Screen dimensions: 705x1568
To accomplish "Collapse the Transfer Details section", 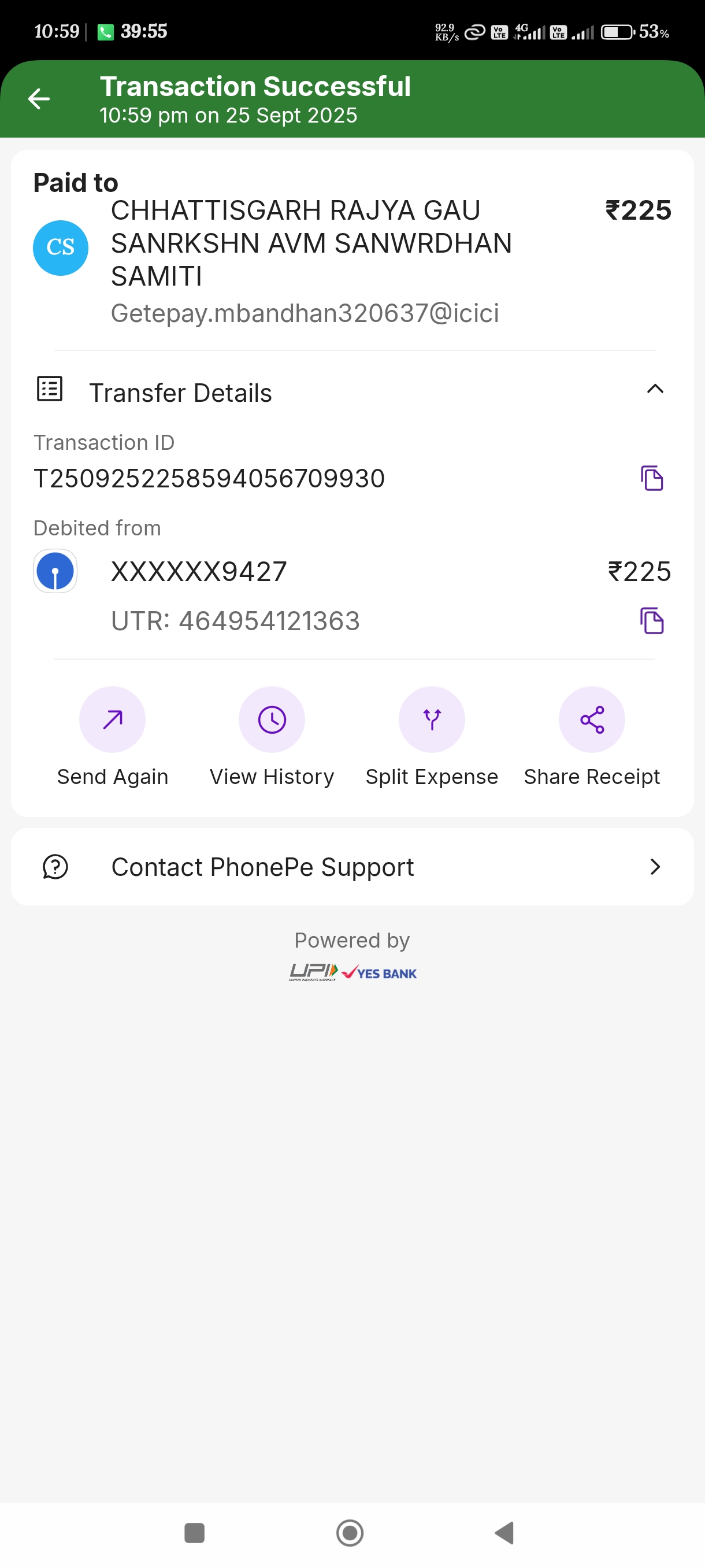I will point(655,390).
